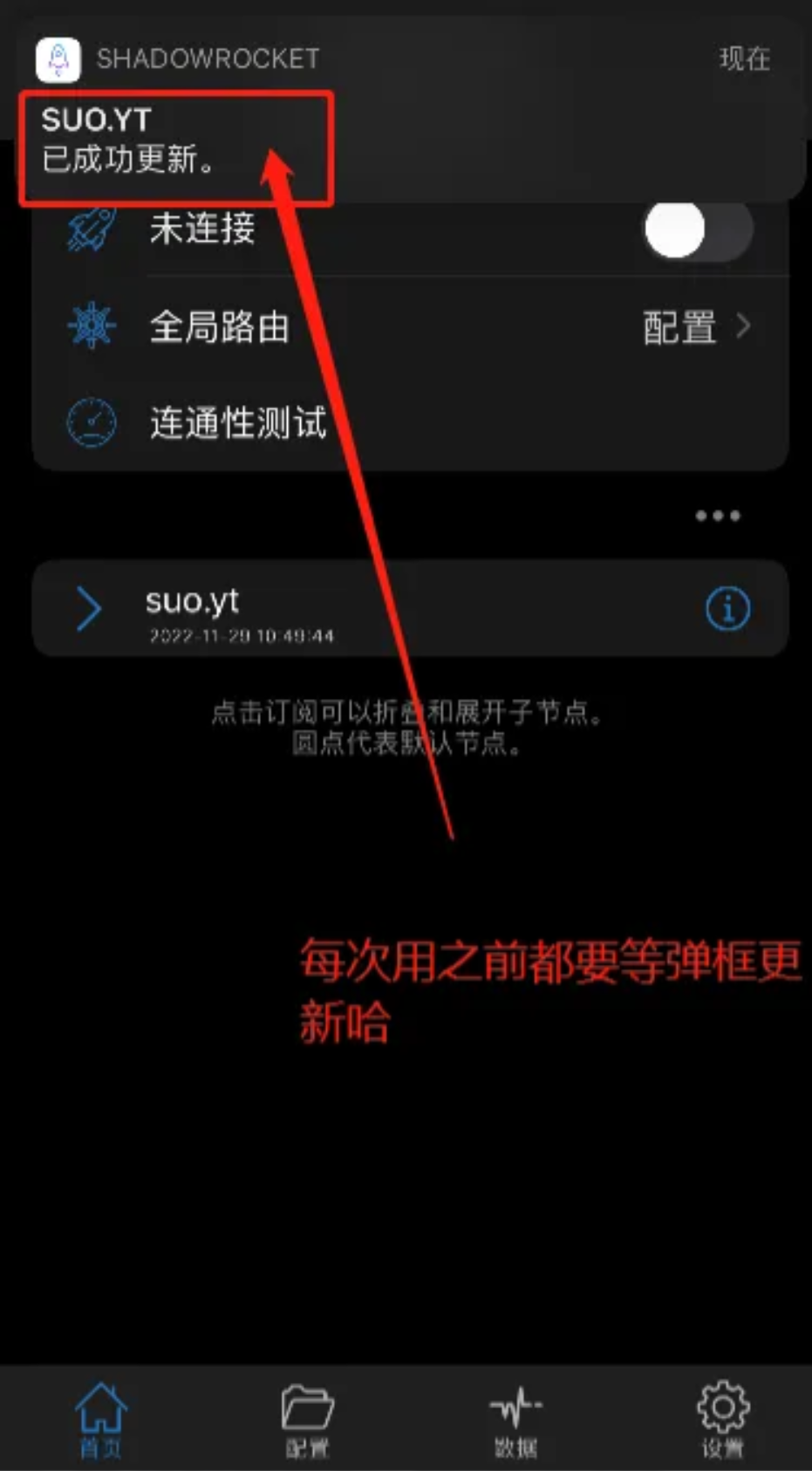Open the 全局路由 routing setting

[x=410, y=327]
